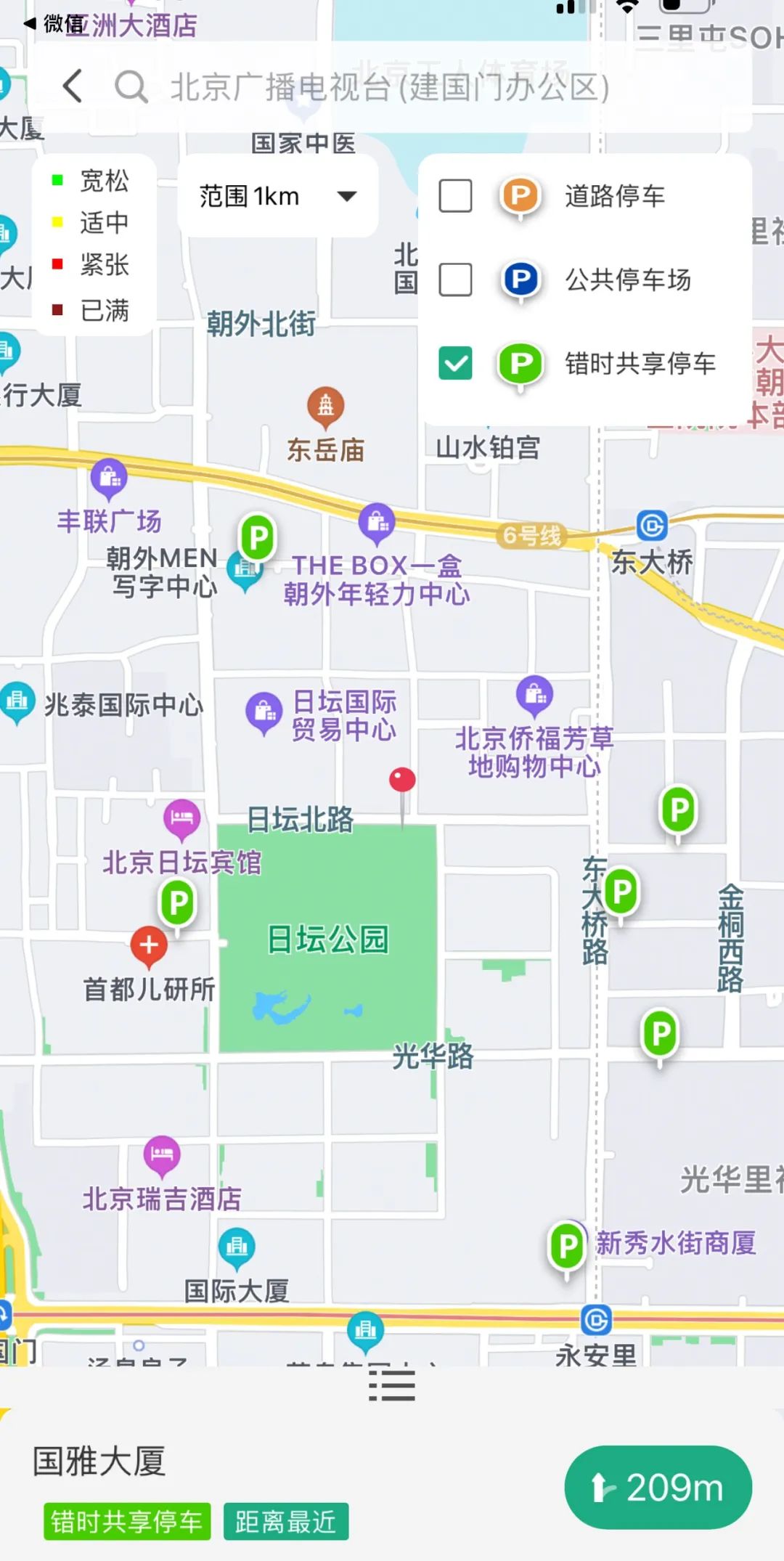Viewport: 784px width, 1561px height.
Task: Return to WeChat via status bar back
Action: pyautogui.click(x=51, y=23)
